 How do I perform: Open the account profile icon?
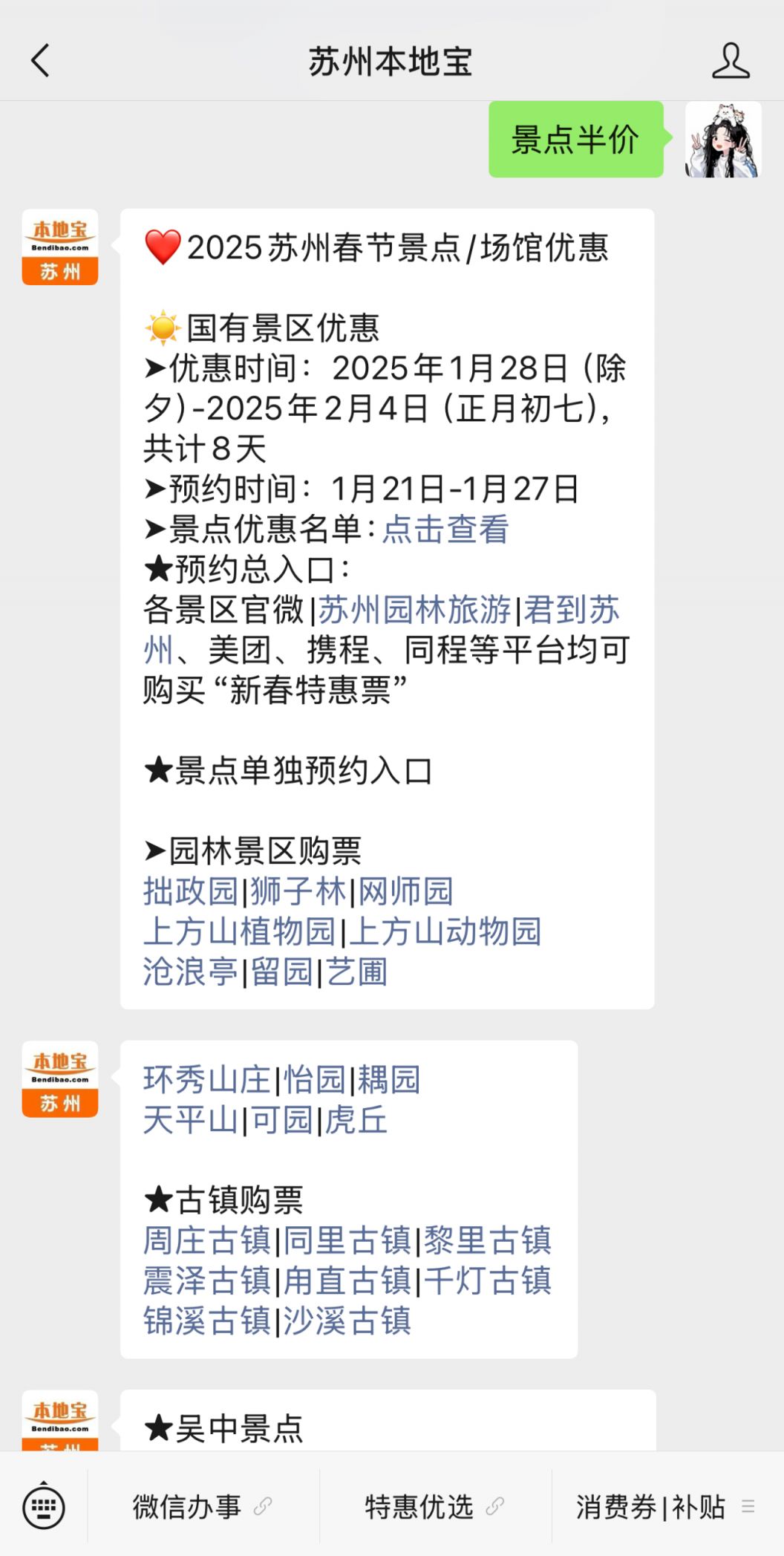tap(731, 61)
